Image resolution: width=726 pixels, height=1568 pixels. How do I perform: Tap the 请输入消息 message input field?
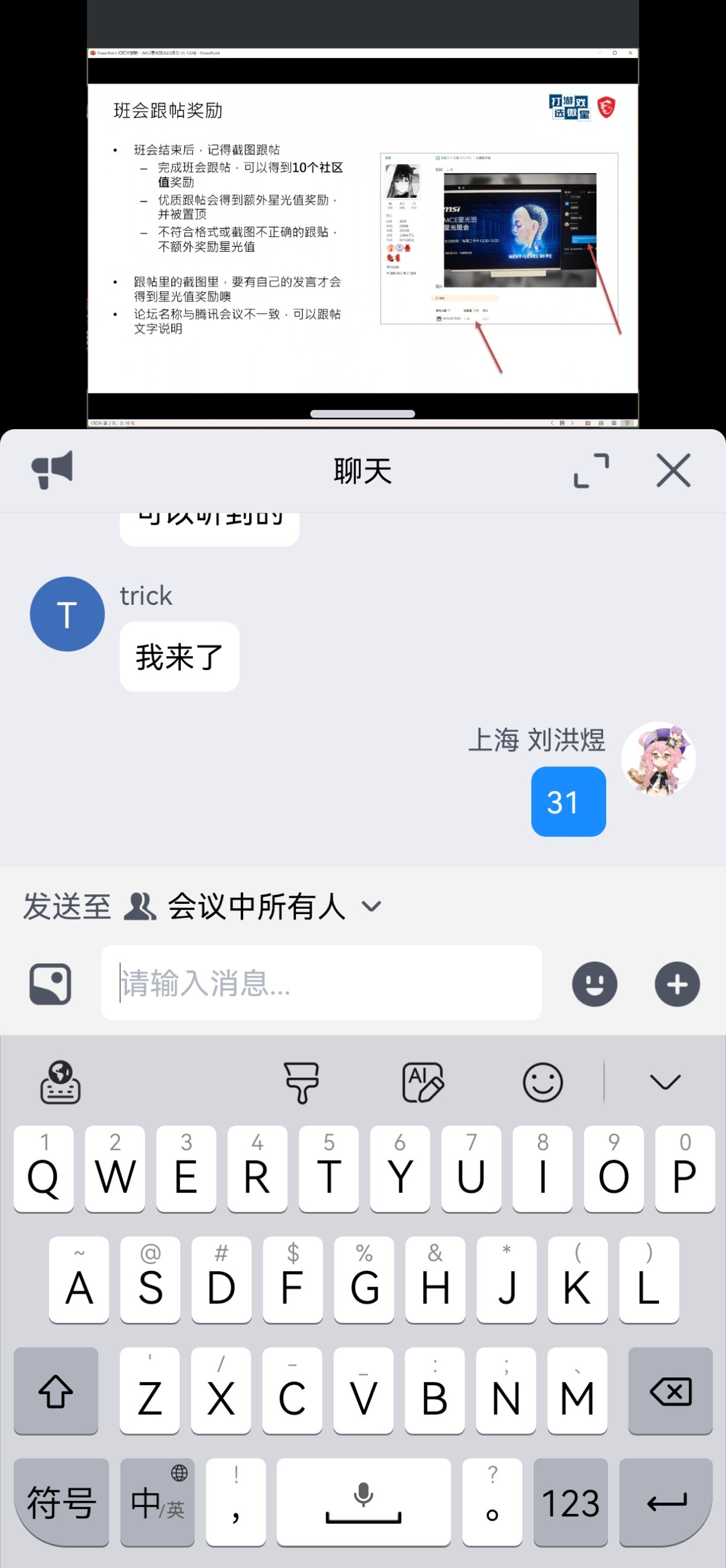[322, 983]
